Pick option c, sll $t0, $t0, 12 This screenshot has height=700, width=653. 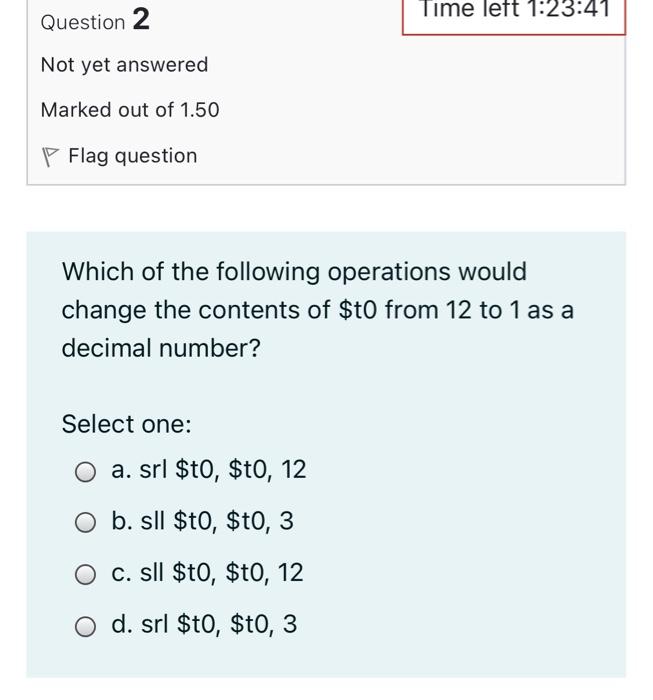(87, 574)
